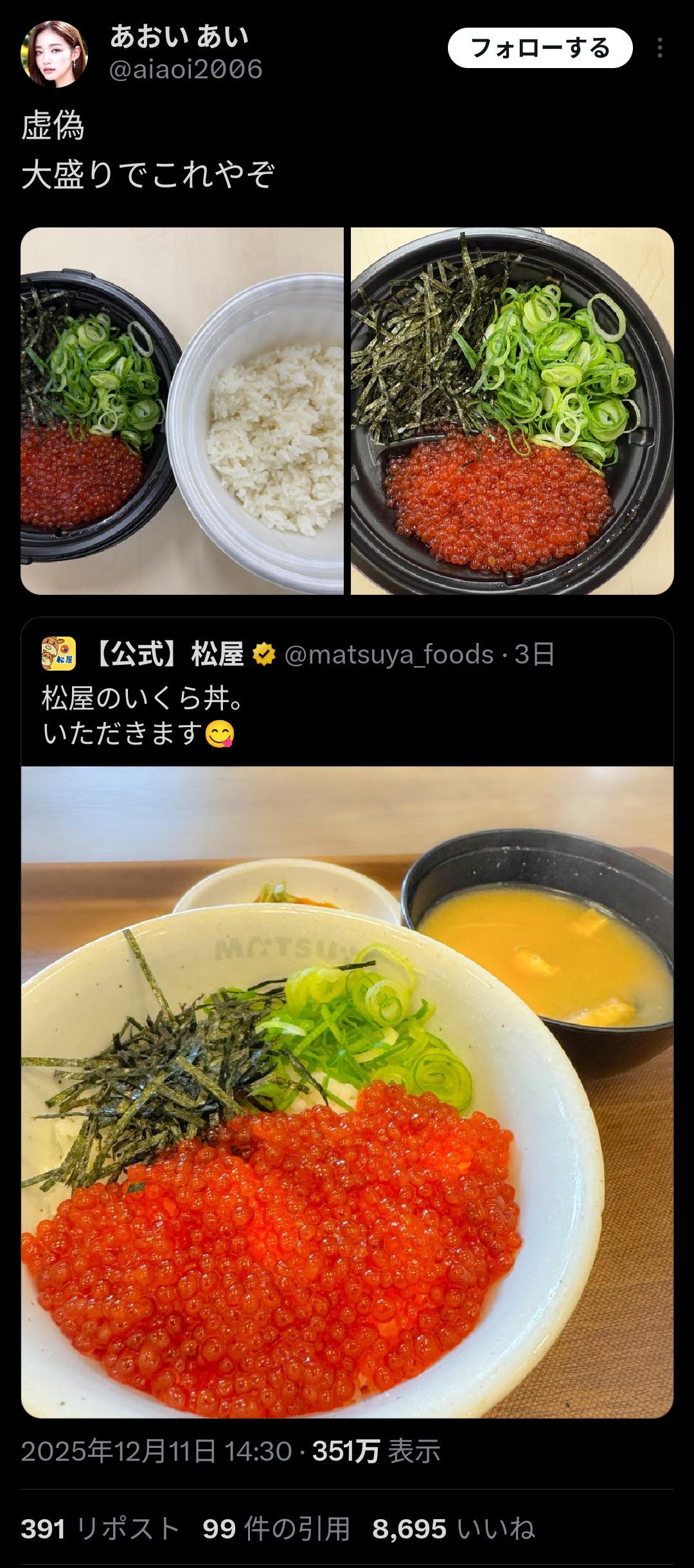Open the post's three-dot overflow menu

[660, 48]
